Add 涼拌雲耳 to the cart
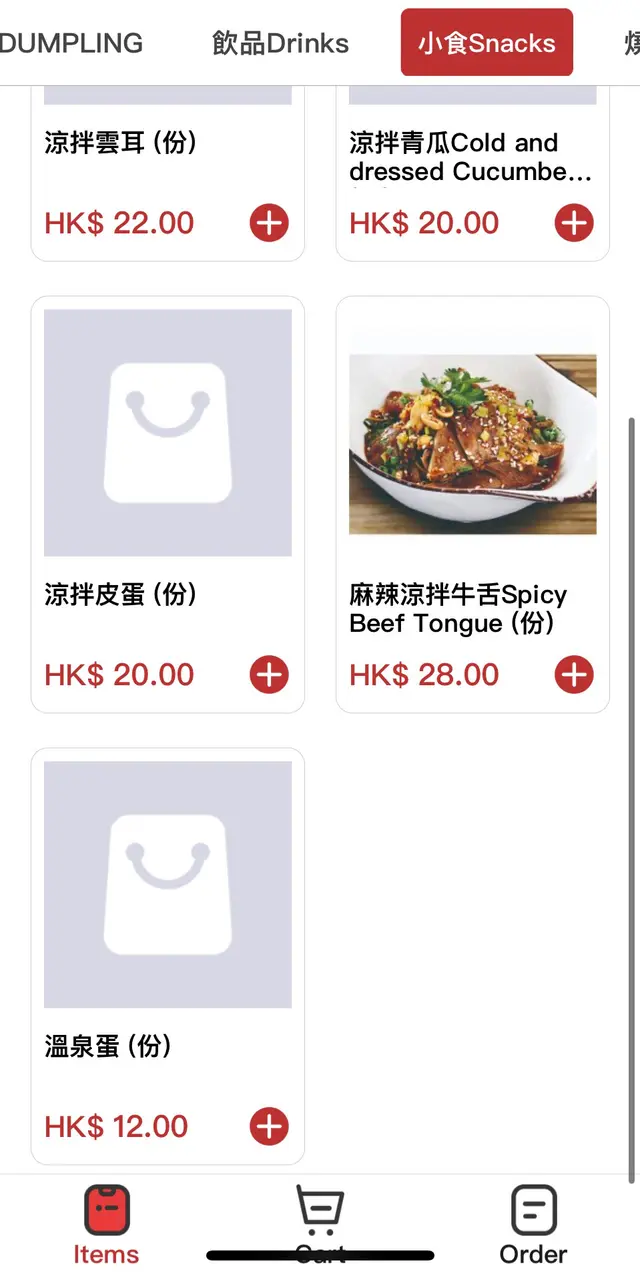 click(269, 223)
